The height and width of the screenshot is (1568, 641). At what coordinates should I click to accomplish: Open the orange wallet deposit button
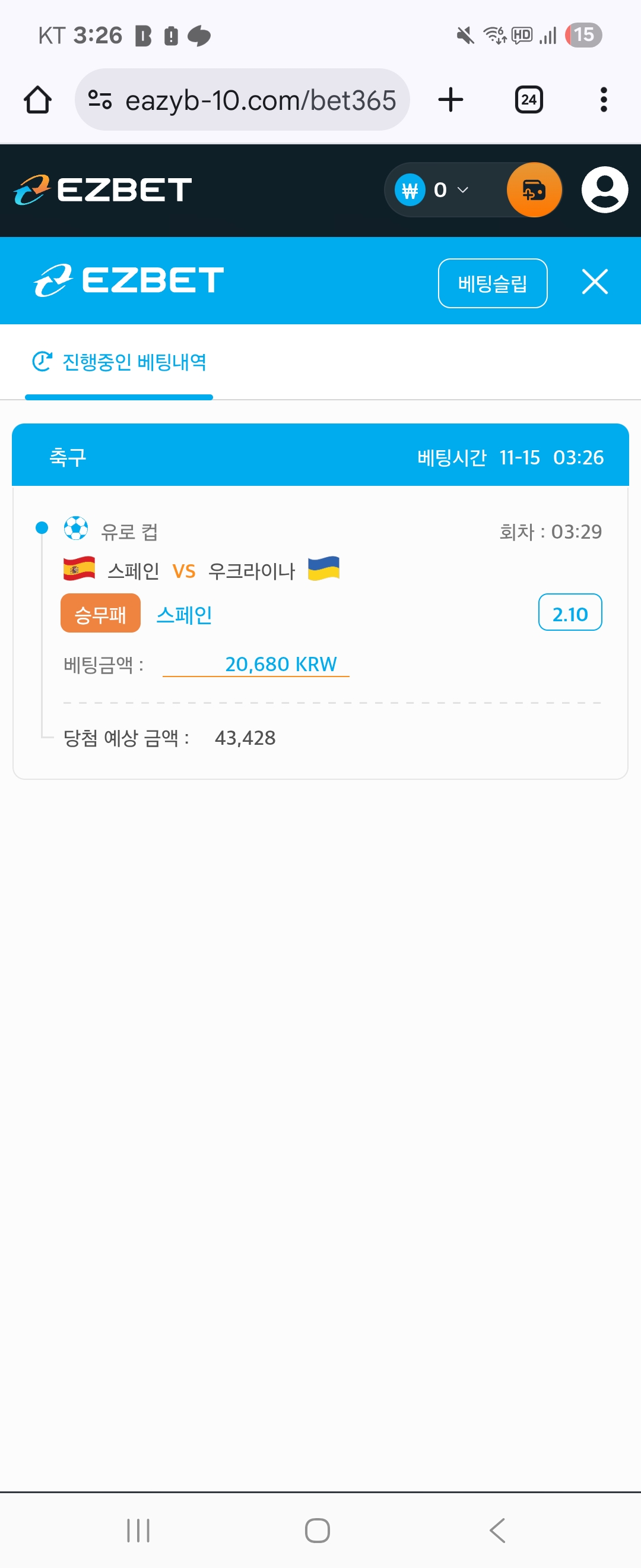(534, 190)
